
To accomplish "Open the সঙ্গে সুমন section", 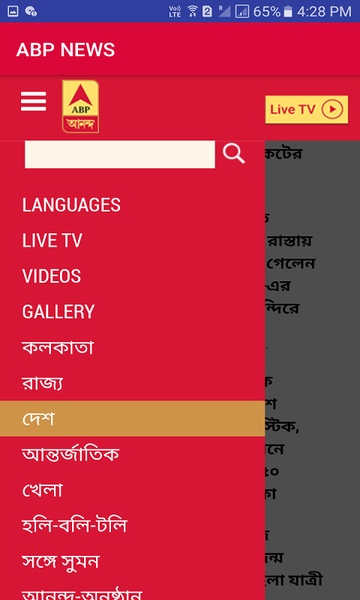I will [x=132, y=561].
